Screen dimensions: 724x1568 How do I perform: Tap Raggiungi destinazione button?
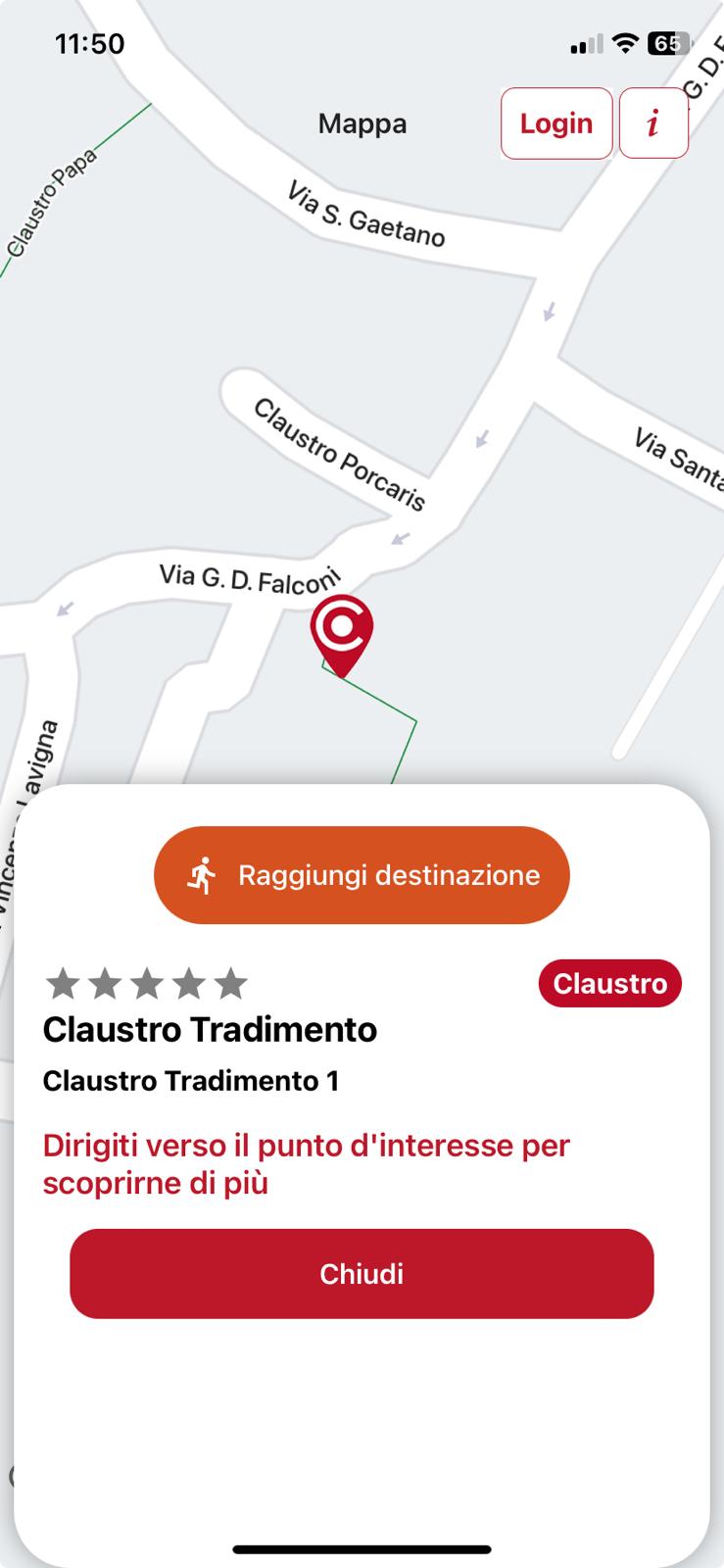click(362, 875)
